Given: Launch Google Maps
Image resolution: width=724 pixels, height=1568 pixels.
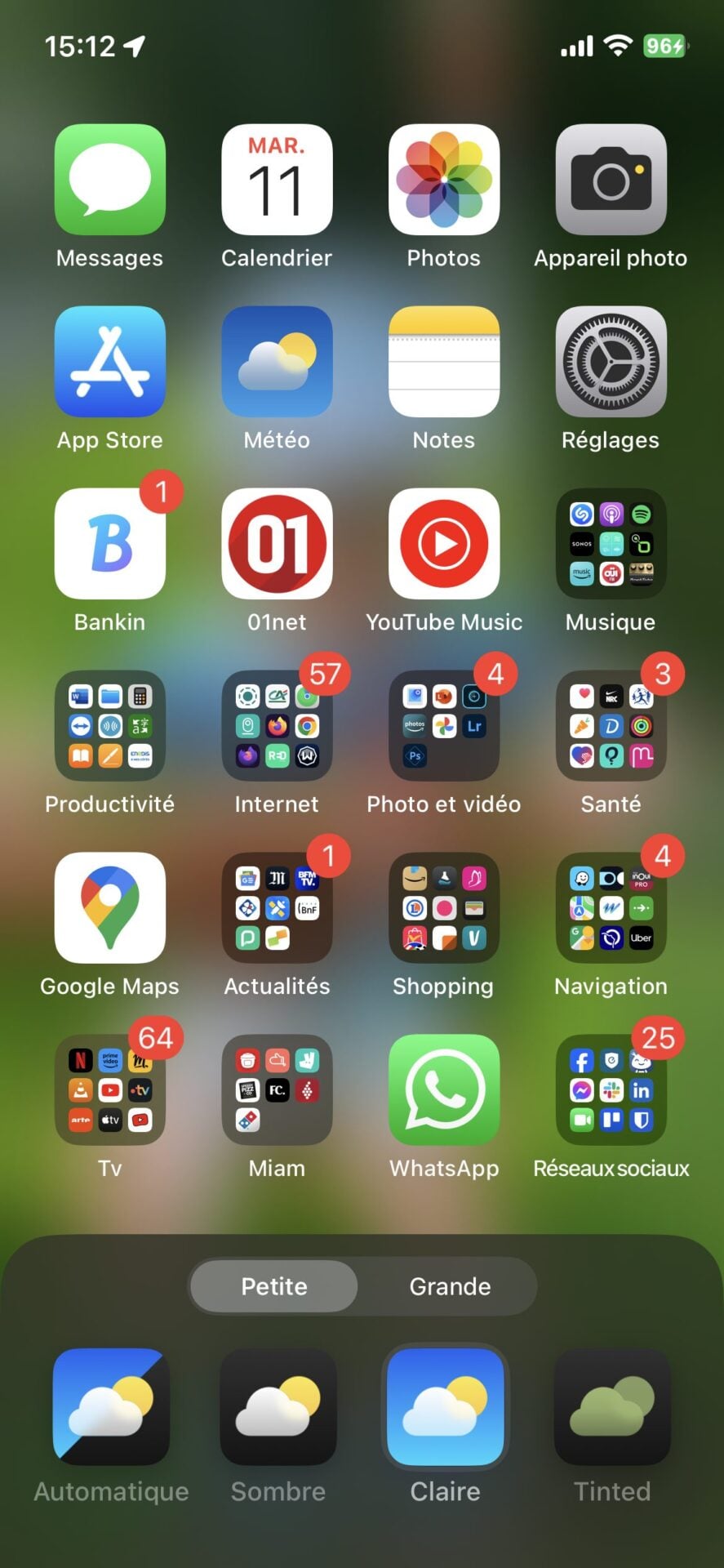Looking at the screenshot, I should coord(110,908).
